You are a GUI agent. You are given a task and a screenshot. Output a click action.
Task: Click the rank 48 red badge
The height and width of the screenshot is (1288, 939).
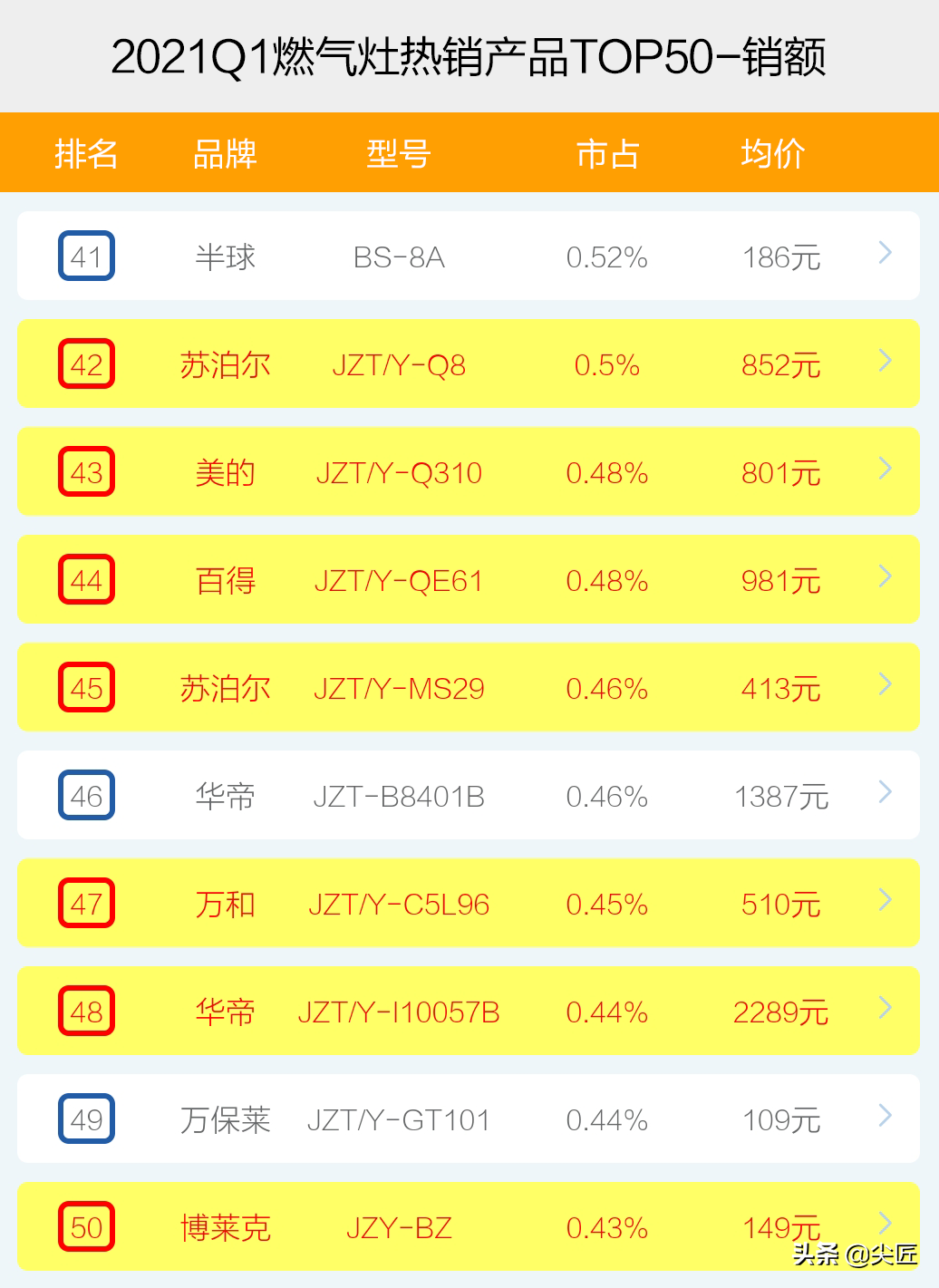click(x=86, y=1012)
